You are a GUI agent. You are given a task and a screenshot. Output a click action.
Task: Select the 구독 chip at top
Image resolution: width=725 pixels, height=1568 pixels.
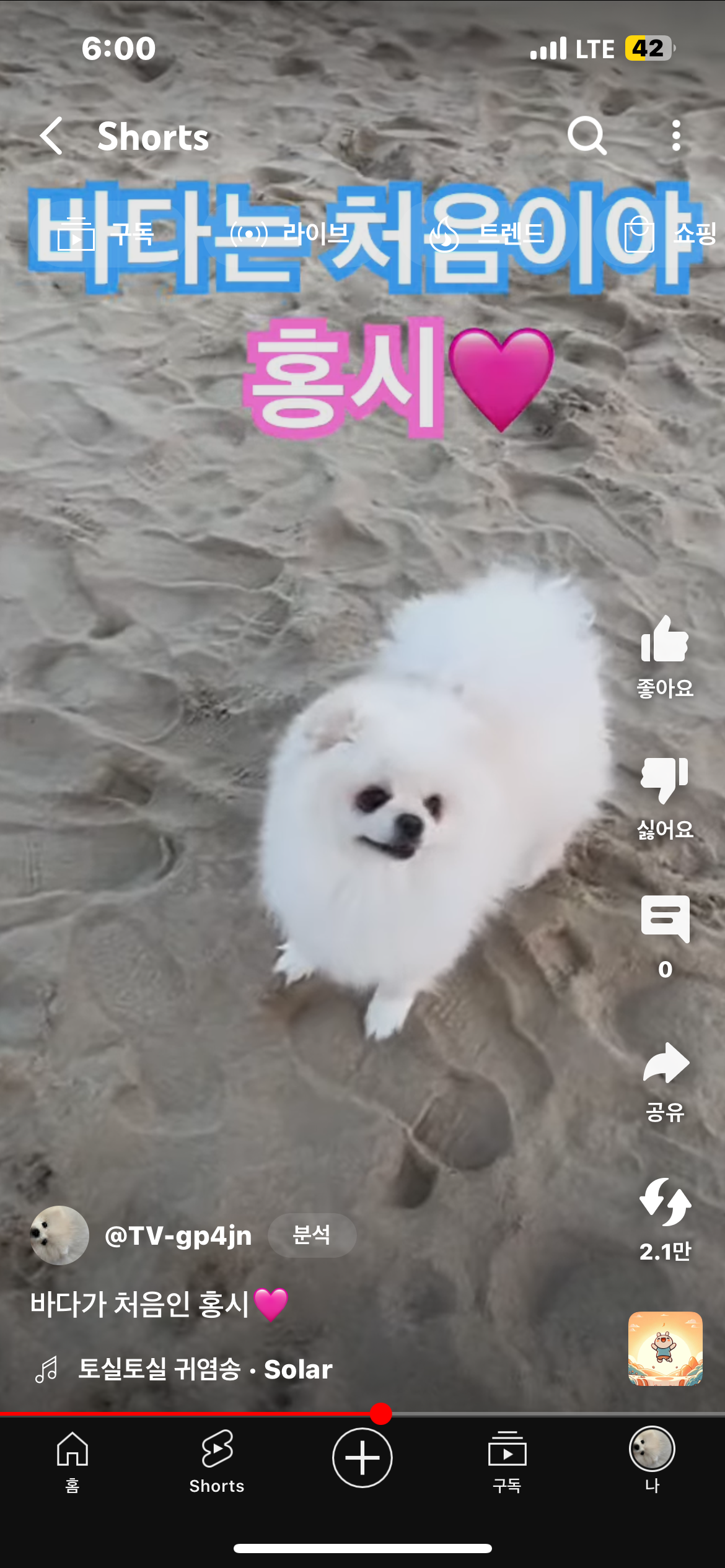(x=105, y=234)
